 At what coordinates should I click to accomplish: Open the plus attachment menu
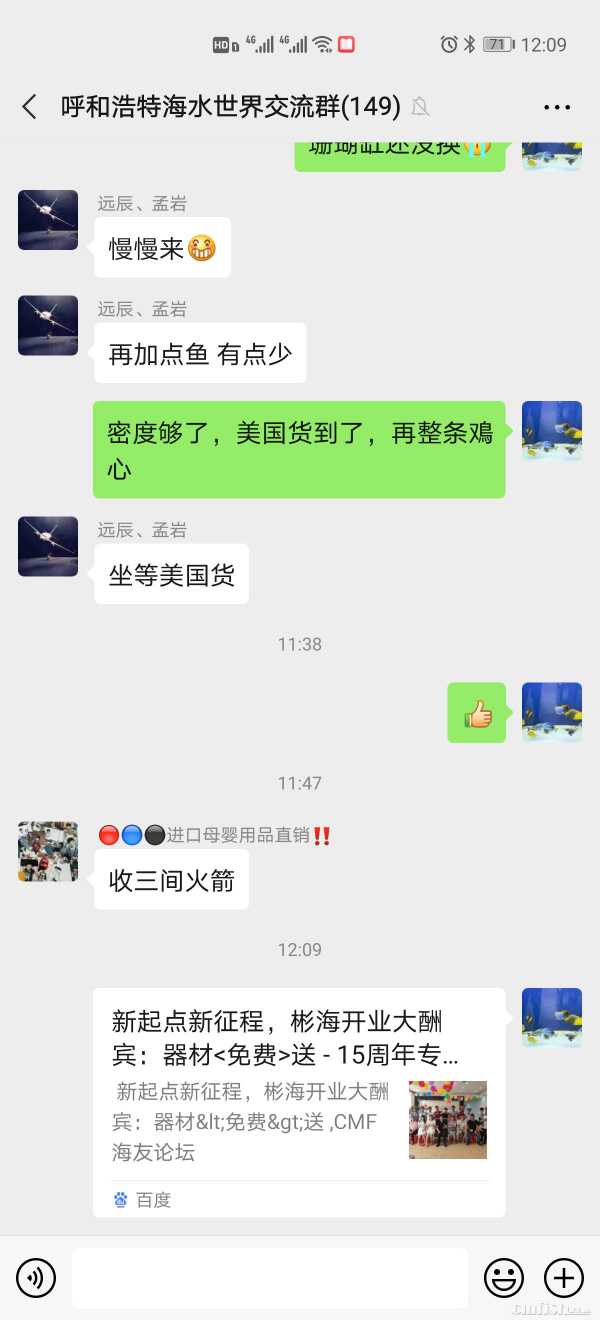pyautogui.click(x=563, y=1277)
